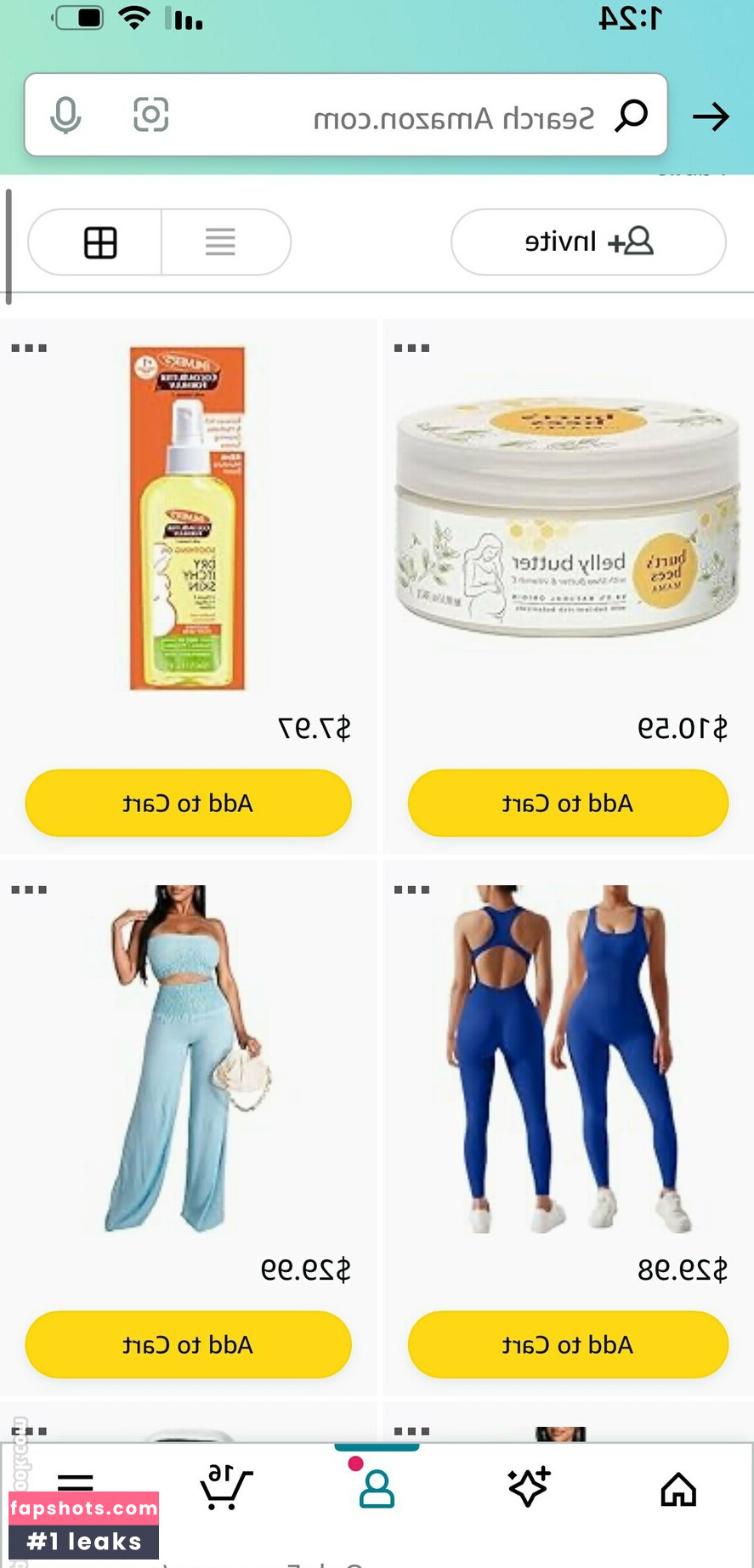
Task: Open more options for the blue jumpsuit item
Action: [x=412, y=889]
